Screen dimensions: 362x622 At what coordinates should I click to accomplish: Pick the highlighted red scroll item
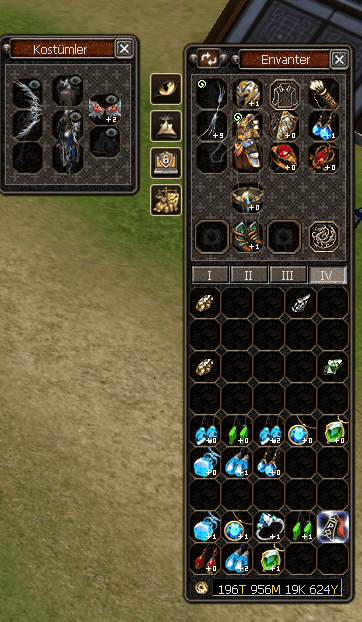pos(333,527)
